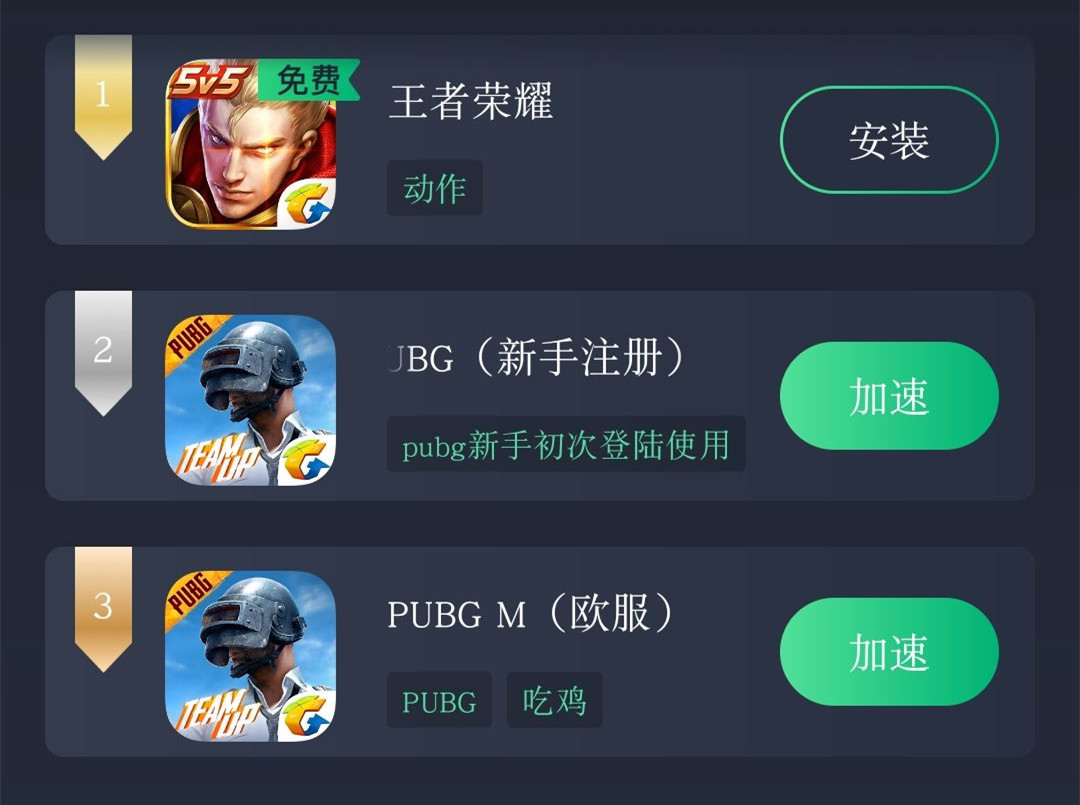The width and height of the screenshot is (1080, 805).
Task: Open the PUBG M（欧服）game entry
Action: tap(530, 615)
